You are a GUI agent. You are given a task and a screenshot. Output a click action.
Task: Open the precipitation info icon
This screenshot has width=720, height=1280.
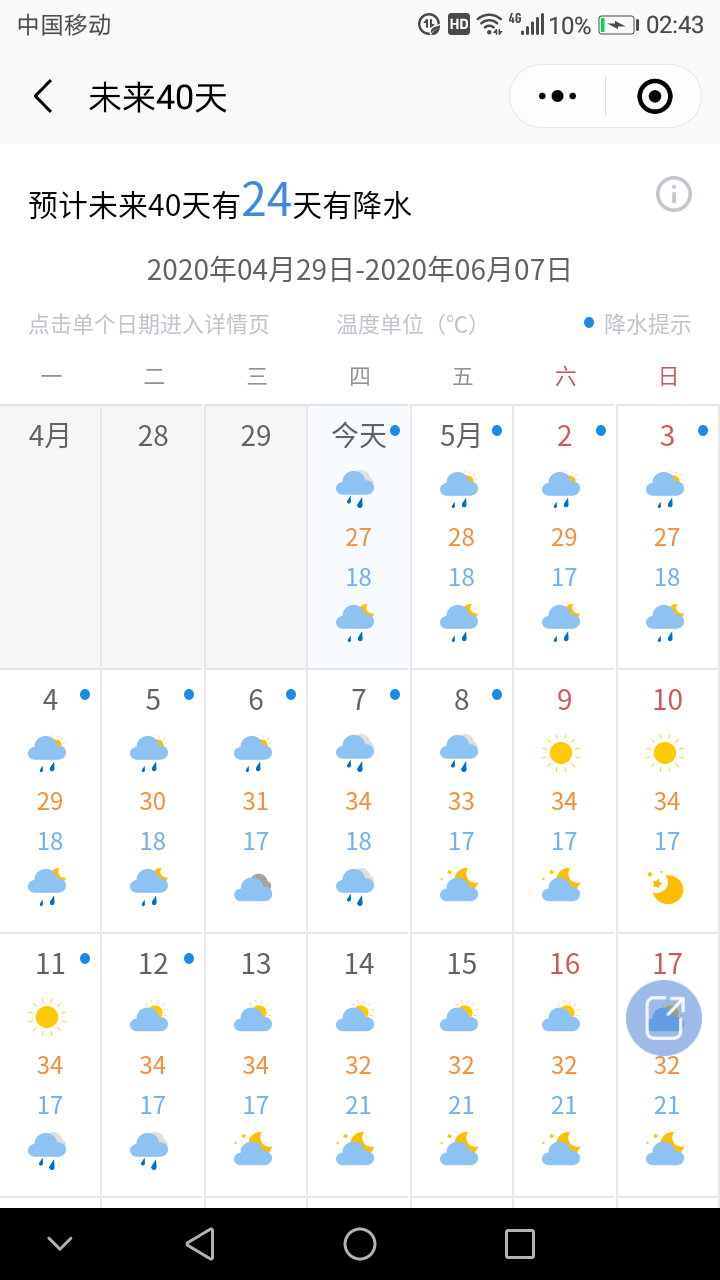click(x=673, y=194)
